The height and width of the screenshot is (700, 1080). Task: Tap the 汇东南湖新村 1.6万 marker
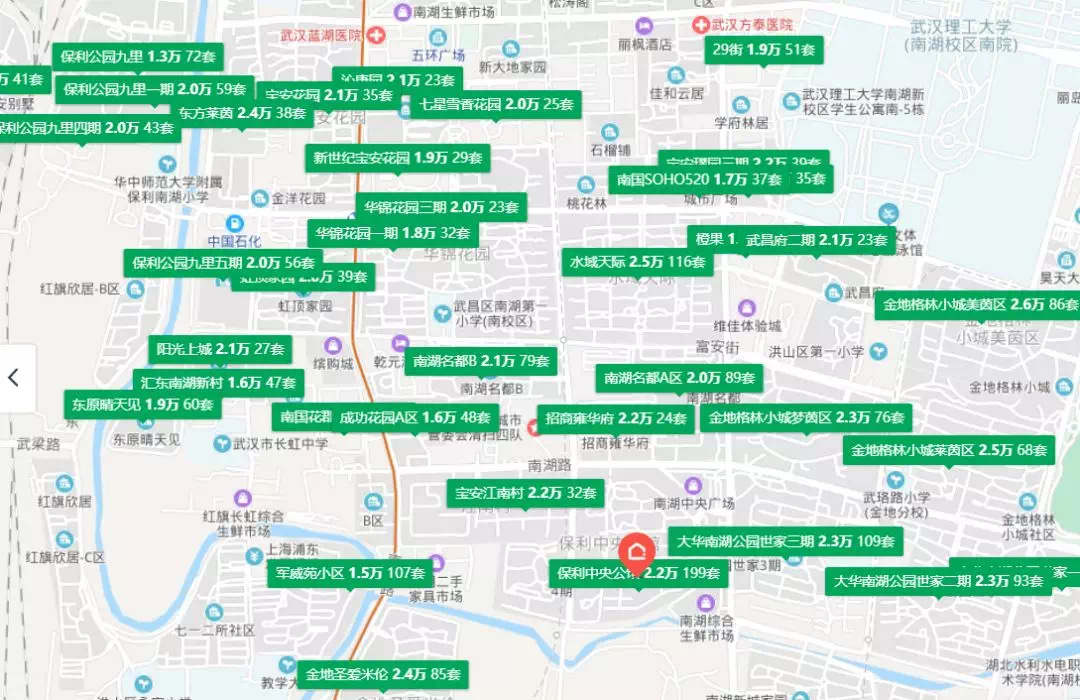[219, 382]
